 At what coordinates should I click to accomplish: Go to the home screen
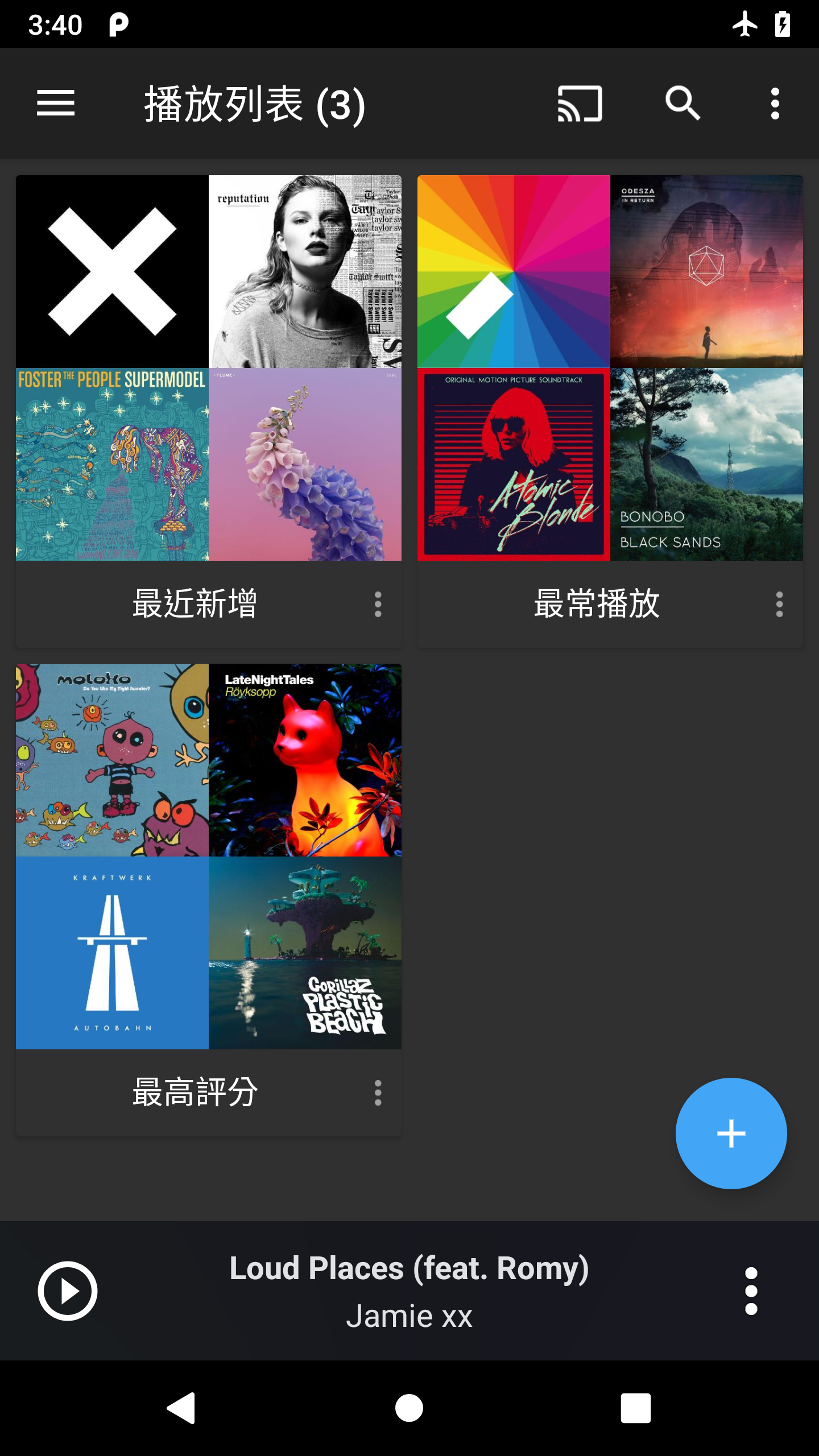coord(409,1408)
